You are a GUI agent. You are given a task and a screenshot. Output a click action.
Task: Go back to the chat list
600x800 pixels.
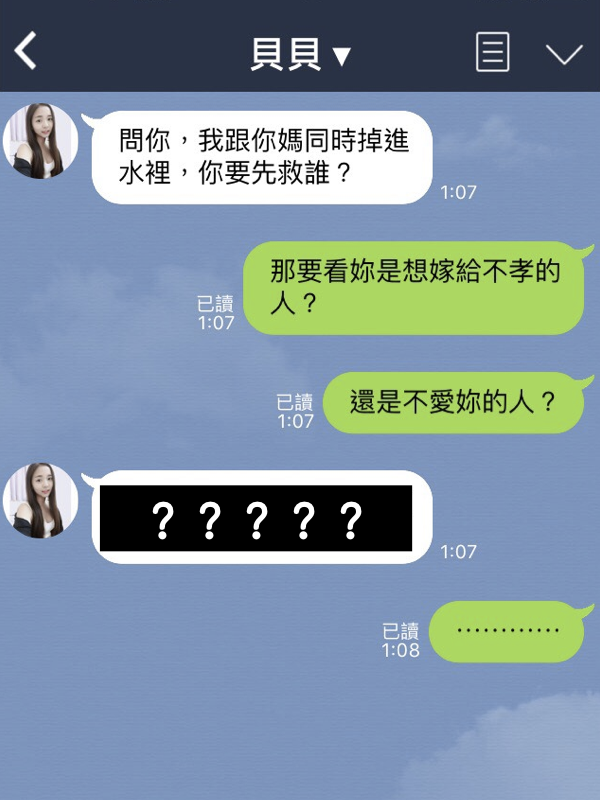click(x=26, y=50)
